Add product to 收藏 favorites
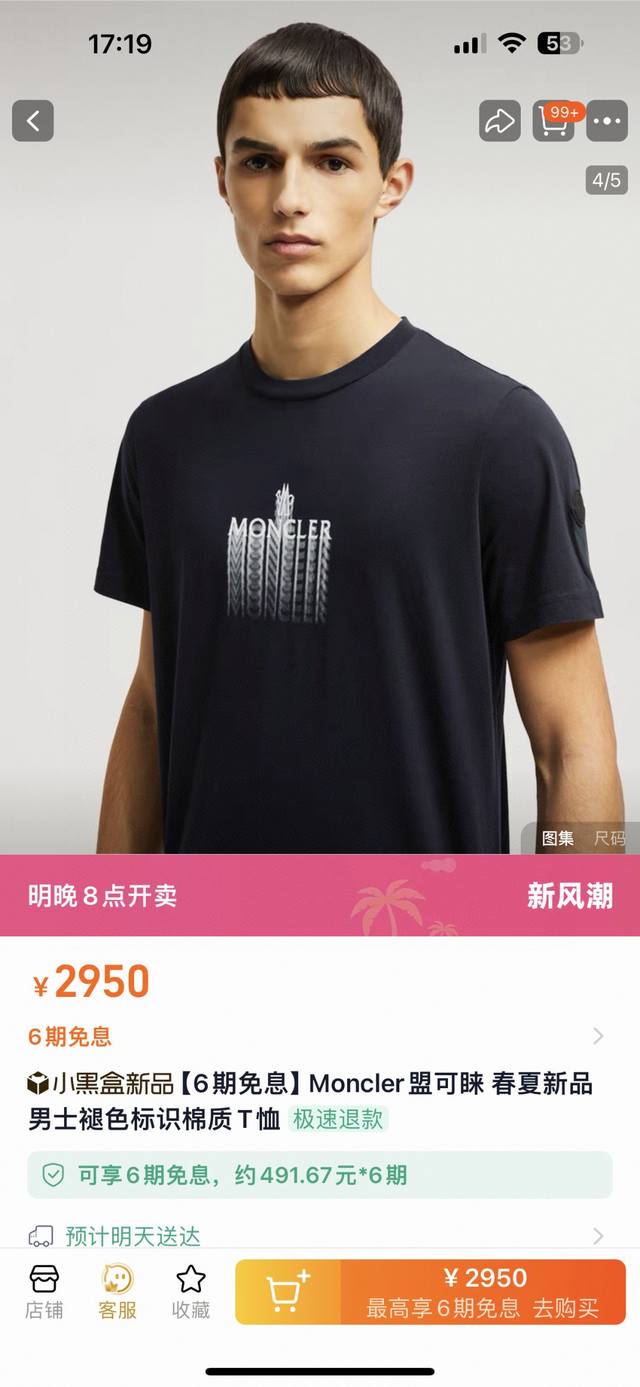This screenshot has height=1387, width=640. tap(190, 1290)
